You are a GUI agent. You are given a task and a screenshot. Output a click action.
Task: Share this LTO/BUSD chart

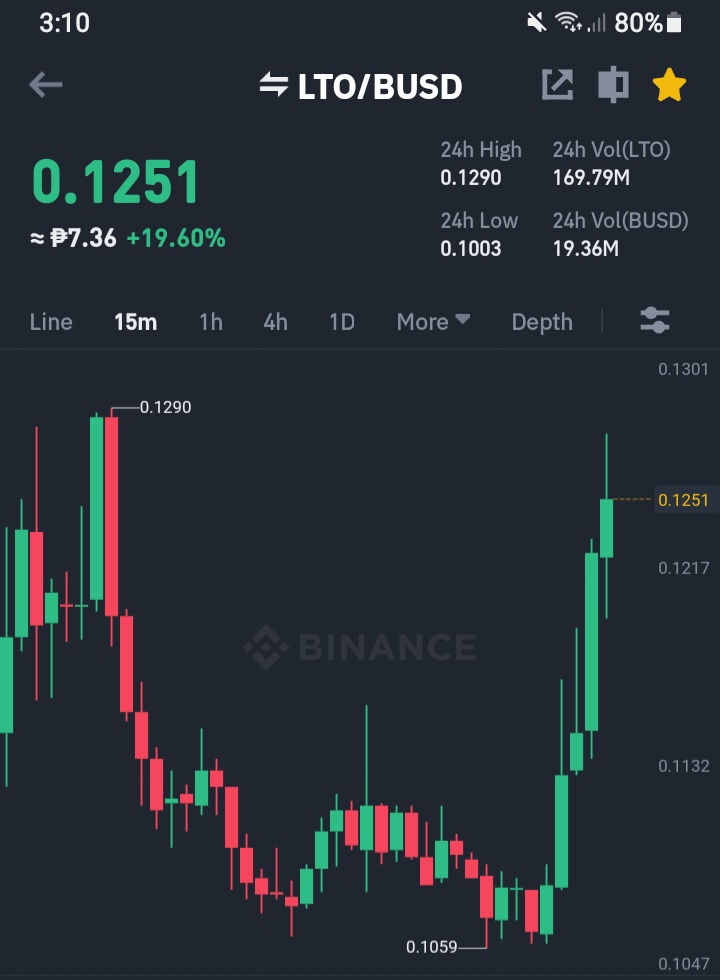557,84
